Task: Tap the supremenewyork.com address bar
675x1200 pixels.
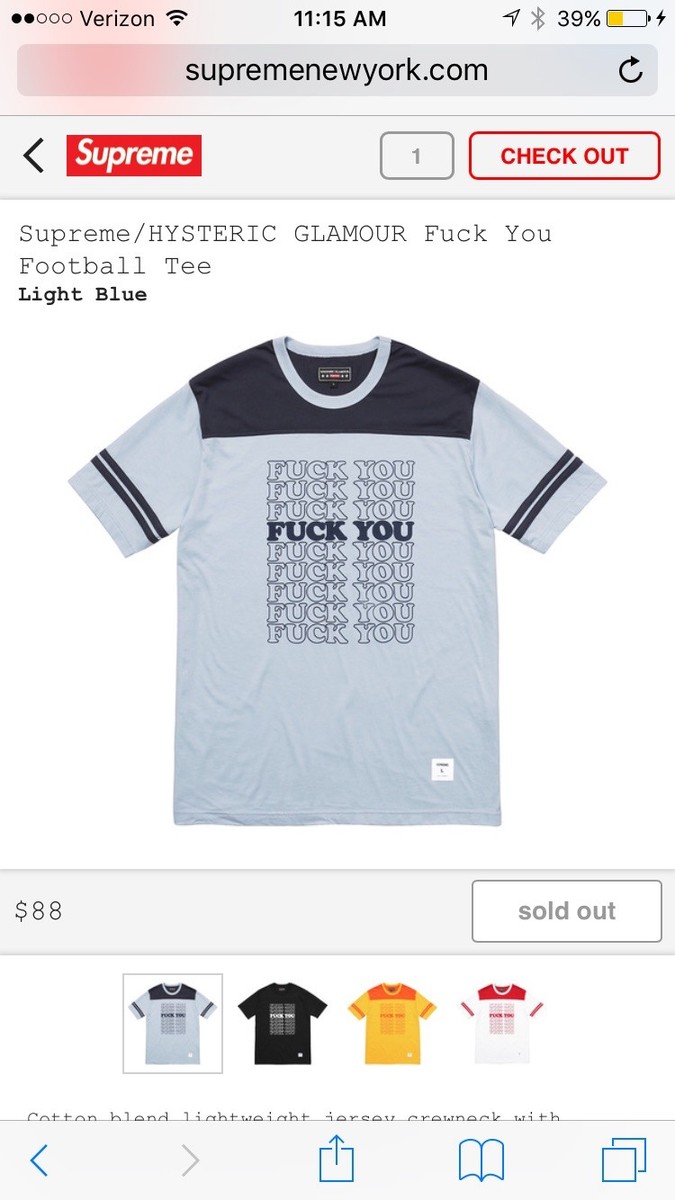Action: [336, 71]
